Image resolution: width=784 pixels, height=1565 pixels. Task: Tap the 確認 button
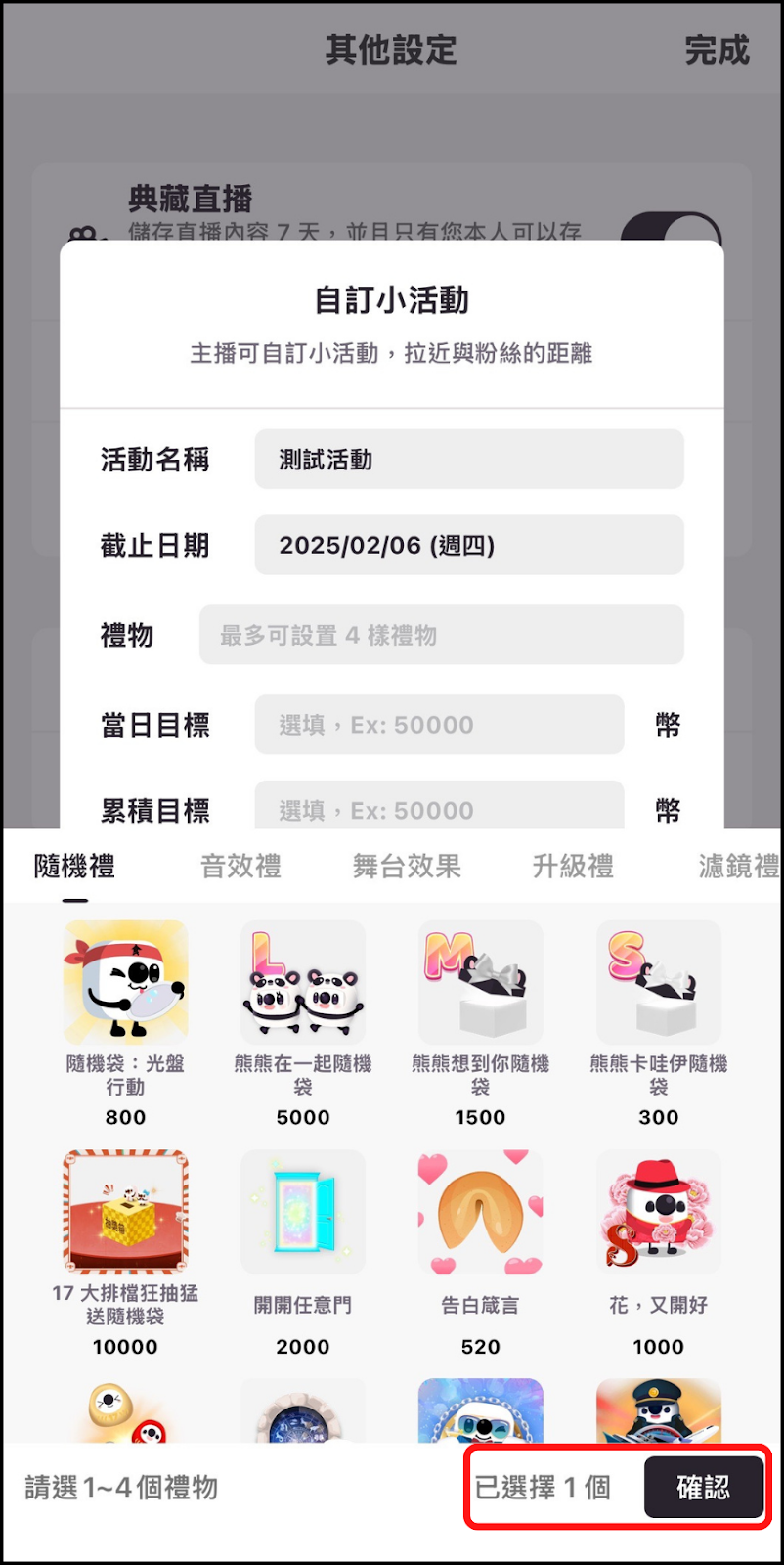703,1488
